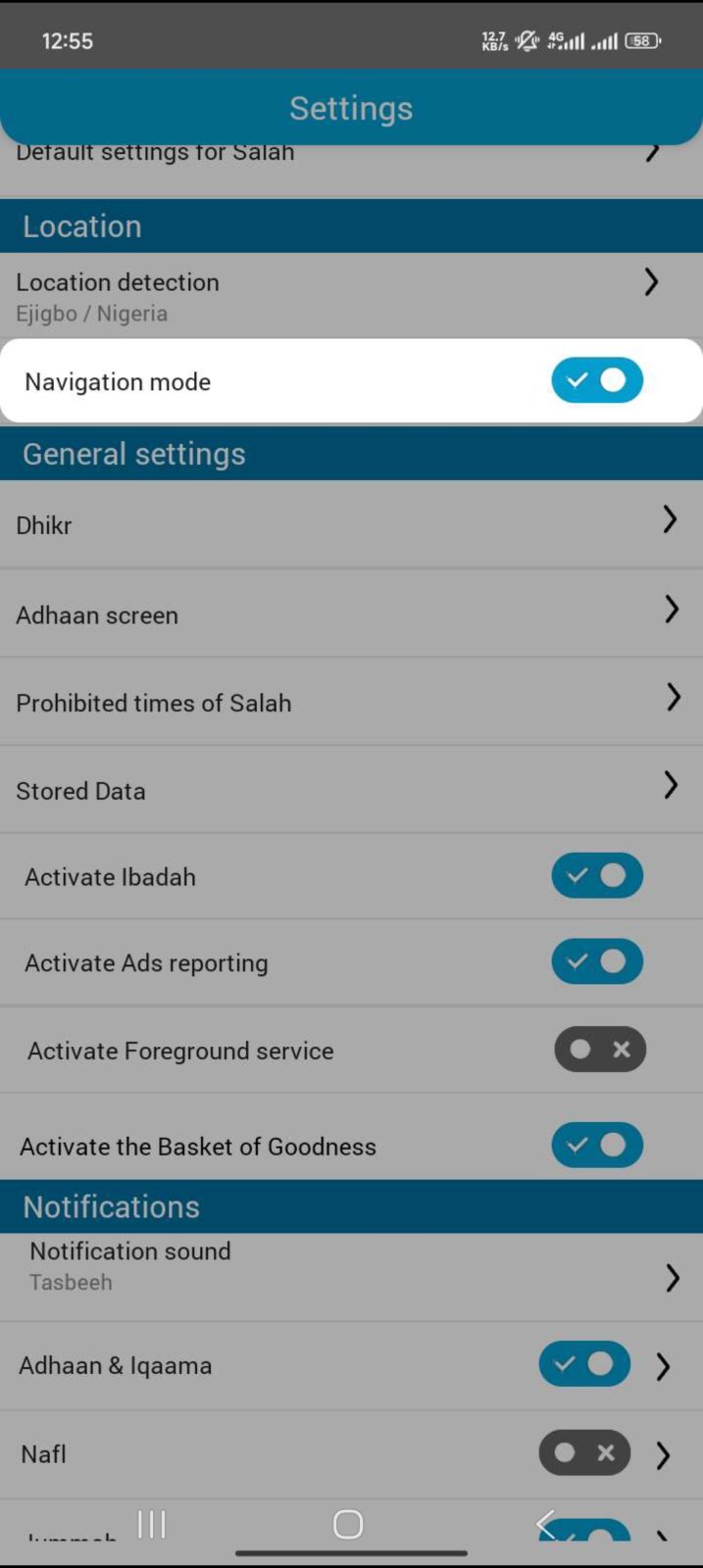Disable Activate Ibadah switch
Screen dimensions: 703x1568
(x=596, y=875)
